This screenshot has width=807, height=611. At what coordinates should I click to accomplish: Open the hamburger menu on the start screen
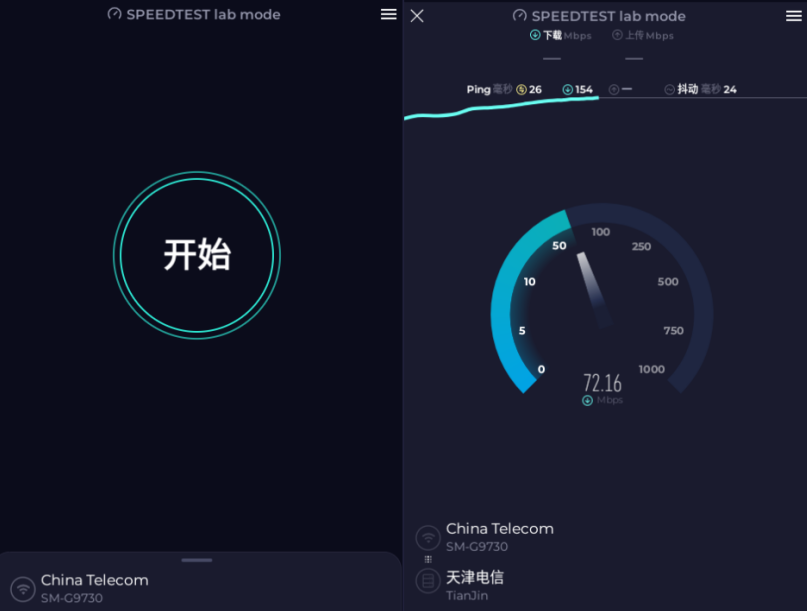tap(388, 14)
